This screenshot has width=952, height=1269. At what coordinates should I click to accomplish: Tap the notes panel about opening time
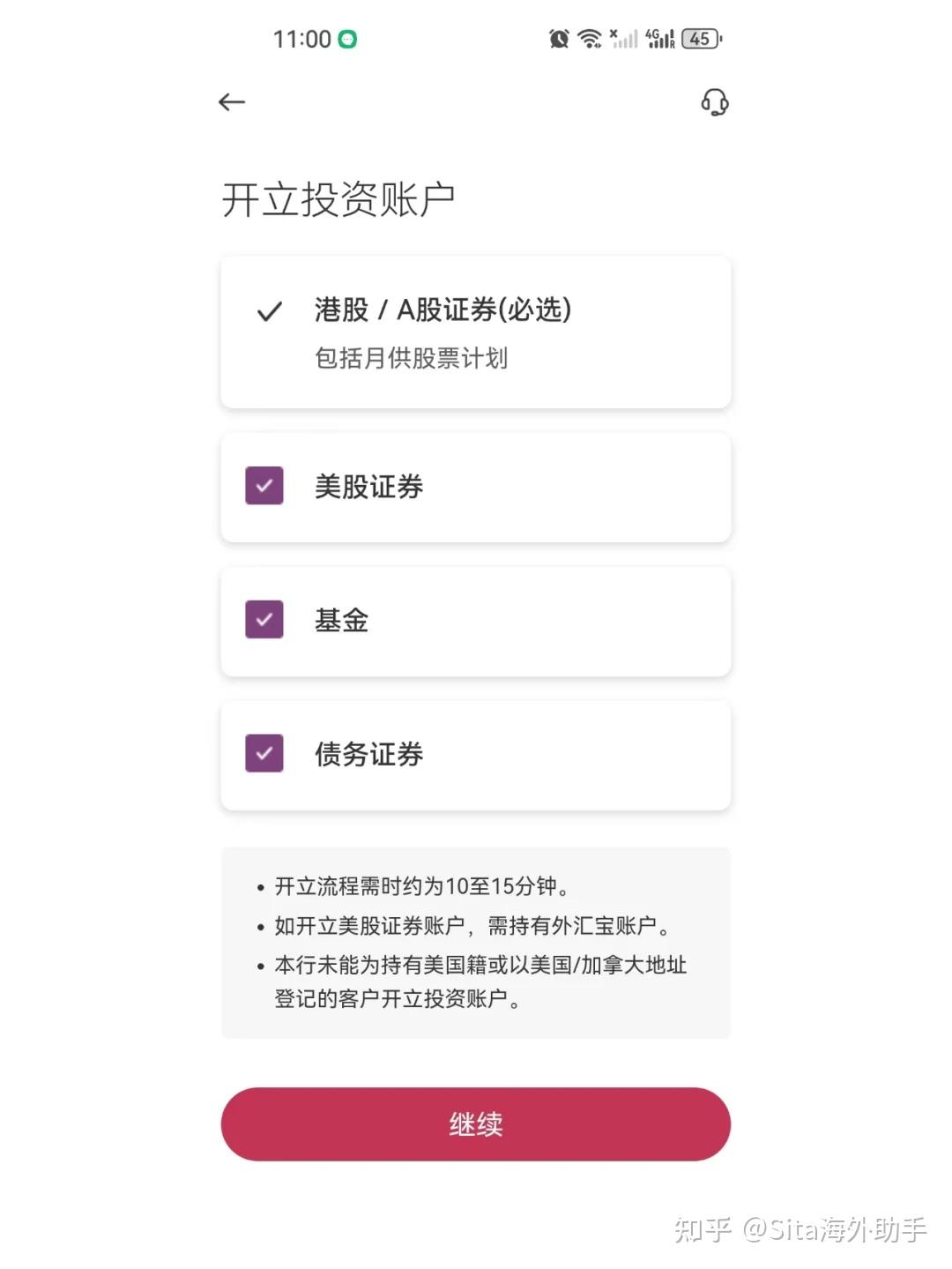(x=475, y=940)
